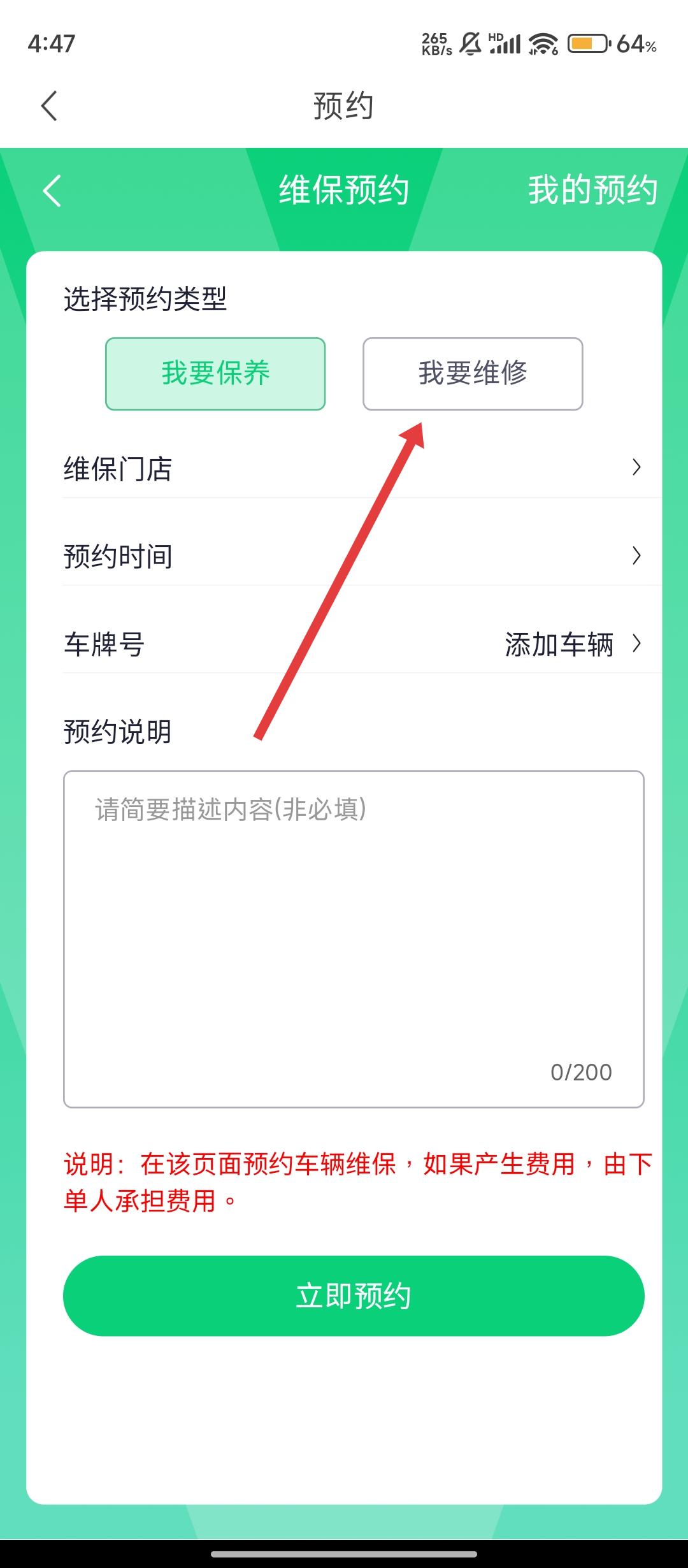Viewport: 688px width, 1568px height.
Task: Tap the white back arrow in green header
Action: pos(52,191)
